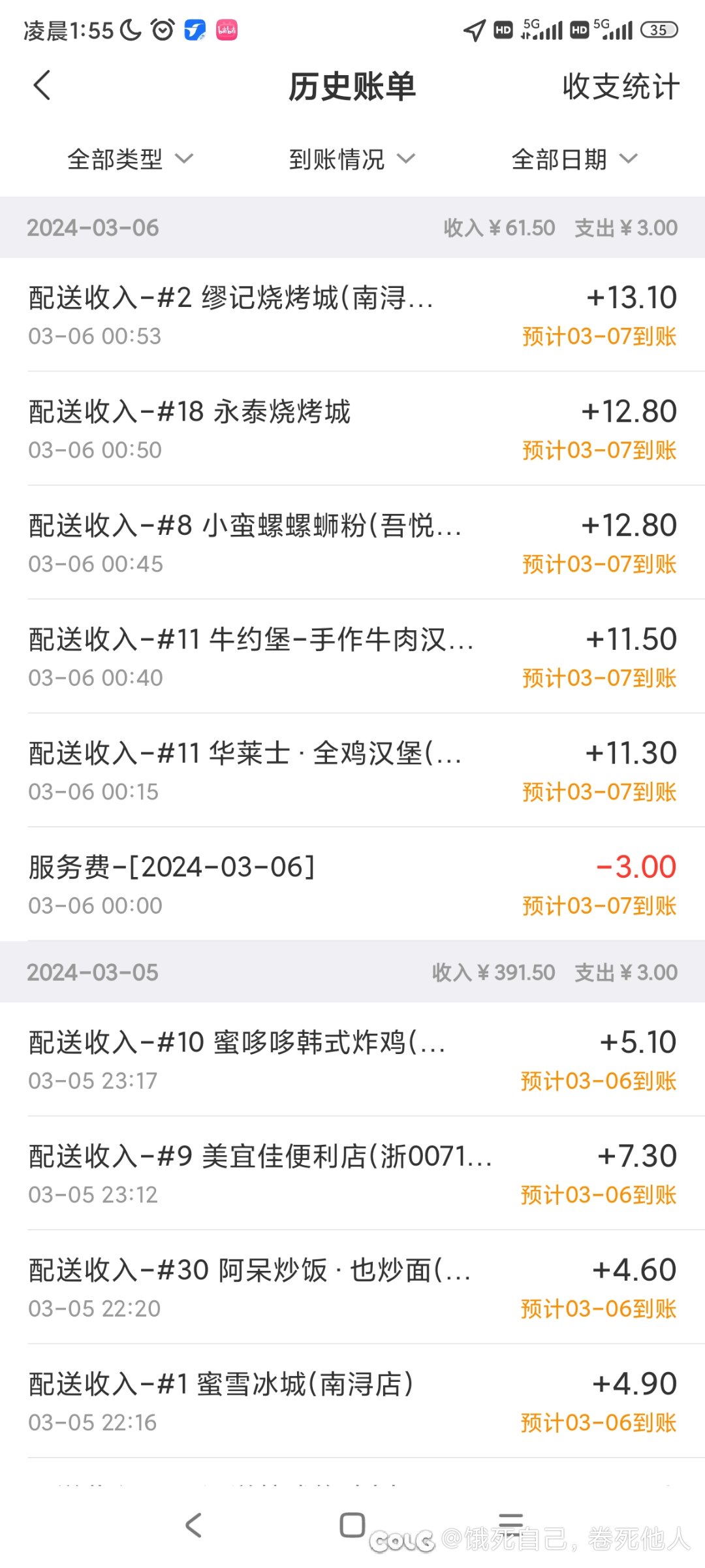Open the 缪记烧烤城 +13.10 entry
The image size is (705, 1568).
[x=352, y=315]
